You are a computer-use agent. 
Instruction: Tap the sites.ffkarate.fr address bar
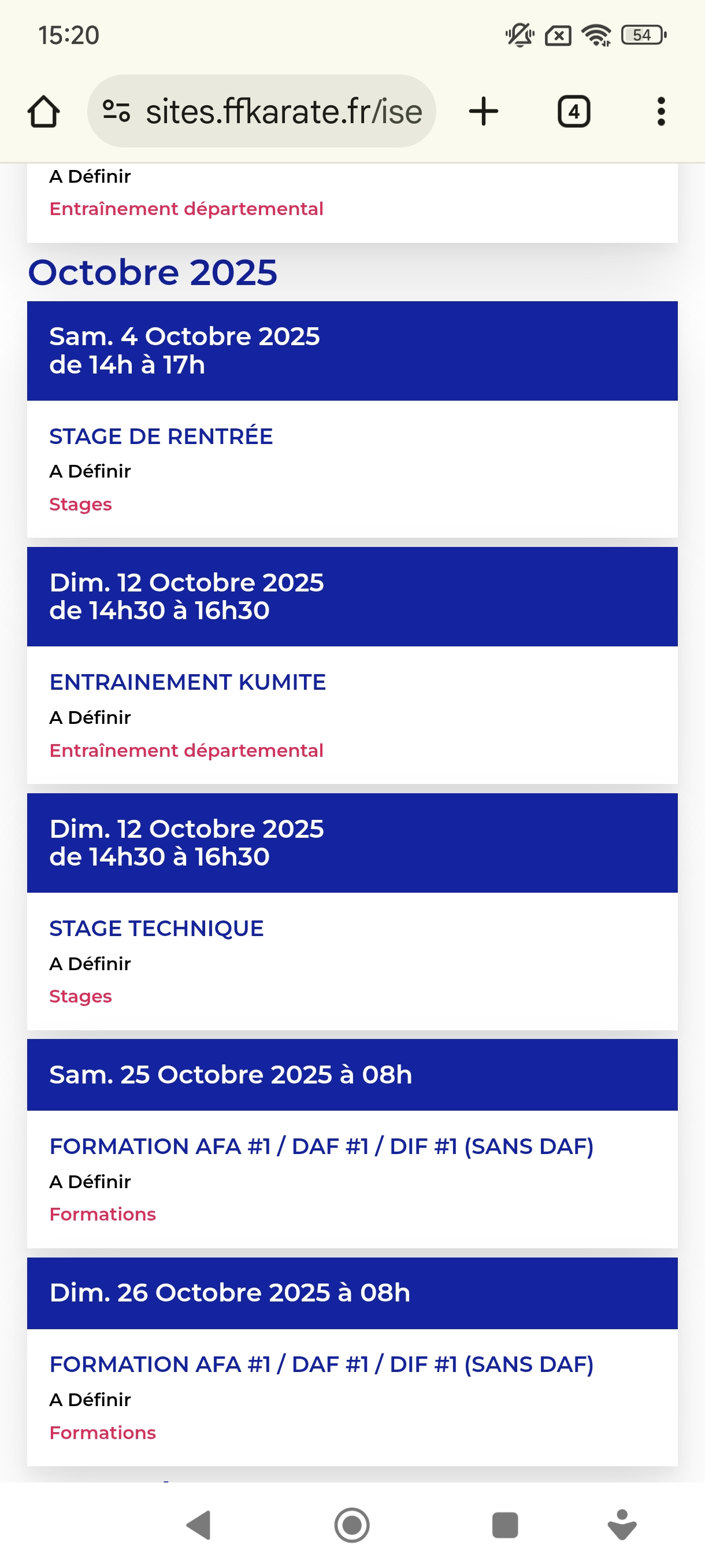click(262, 112)
